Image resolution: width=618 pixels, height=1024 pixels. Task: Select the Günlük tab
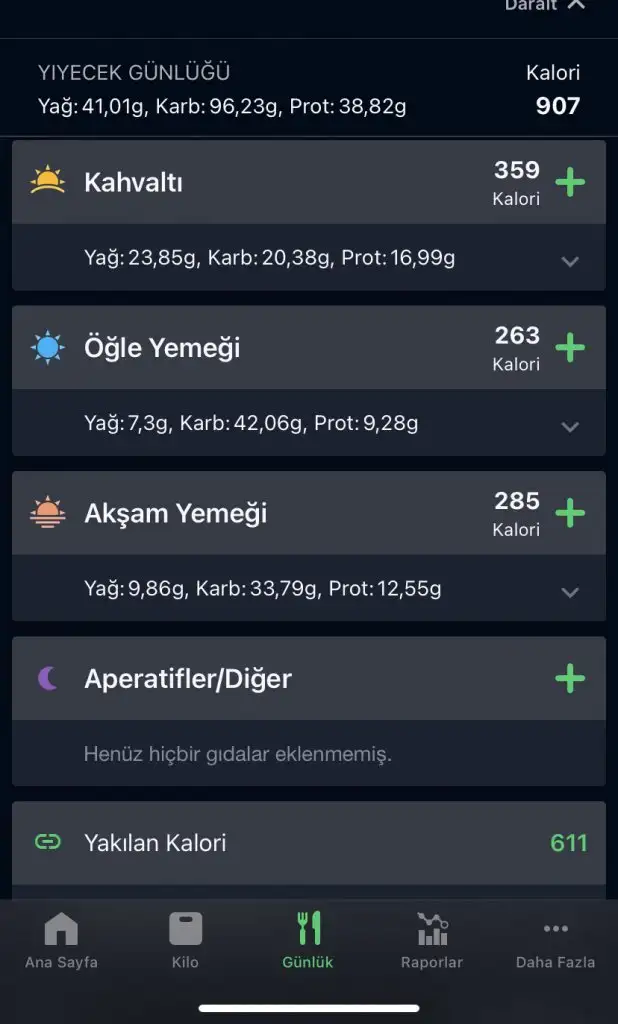pyautogui.click(x=308, y=941)
